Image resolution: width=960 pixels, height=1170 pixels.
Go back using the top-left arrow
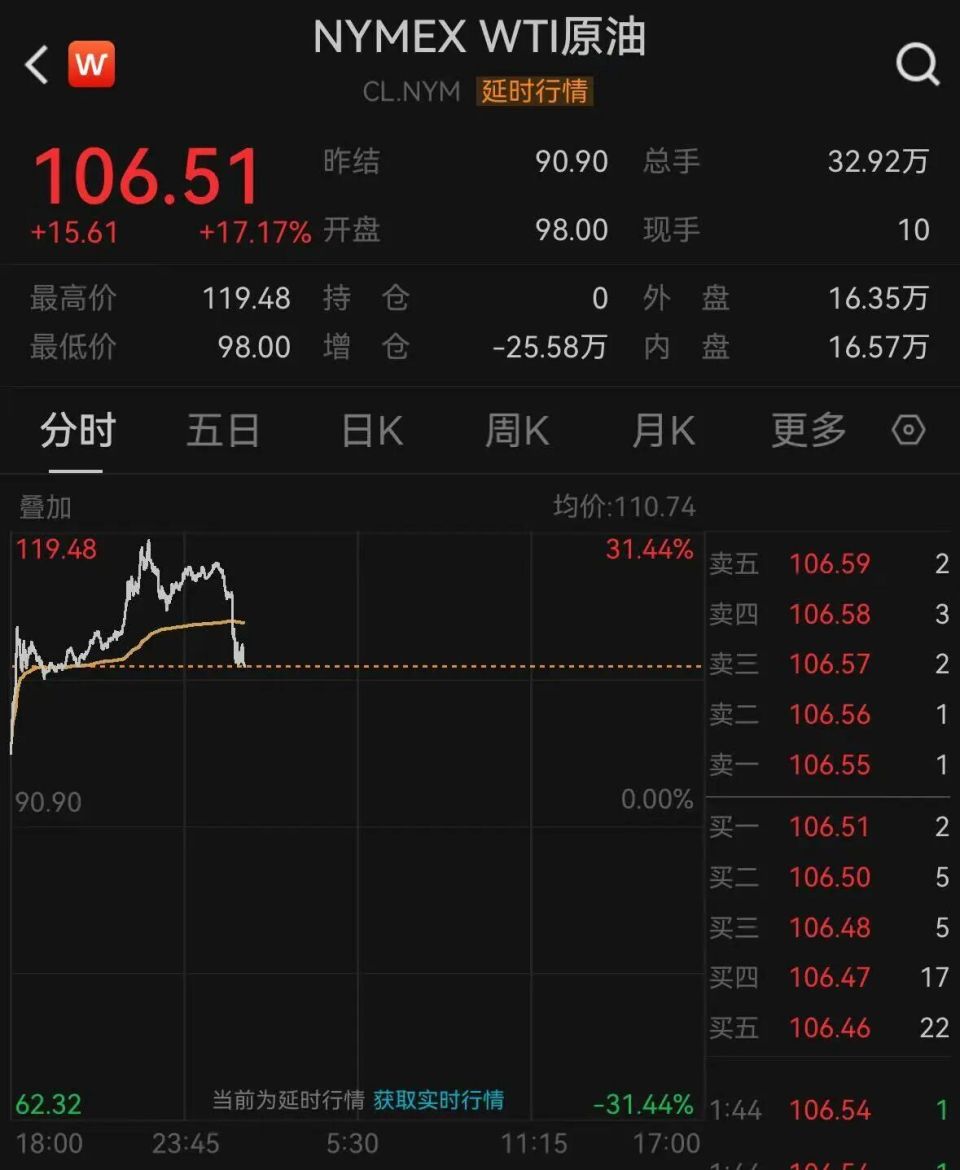click(x=37, y=64)
